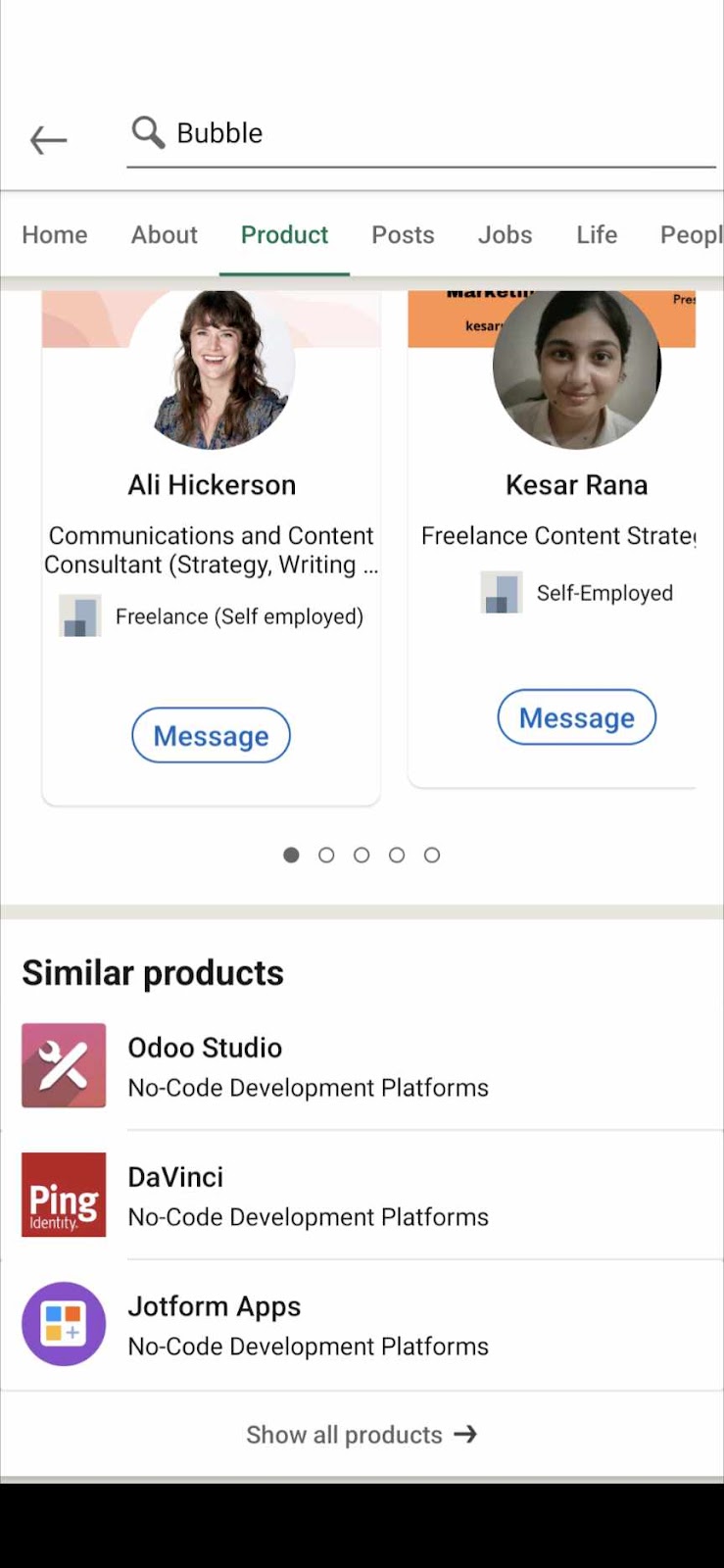
Task: Open the Jotform Apps product
Action: click(x=362, y=1325)
